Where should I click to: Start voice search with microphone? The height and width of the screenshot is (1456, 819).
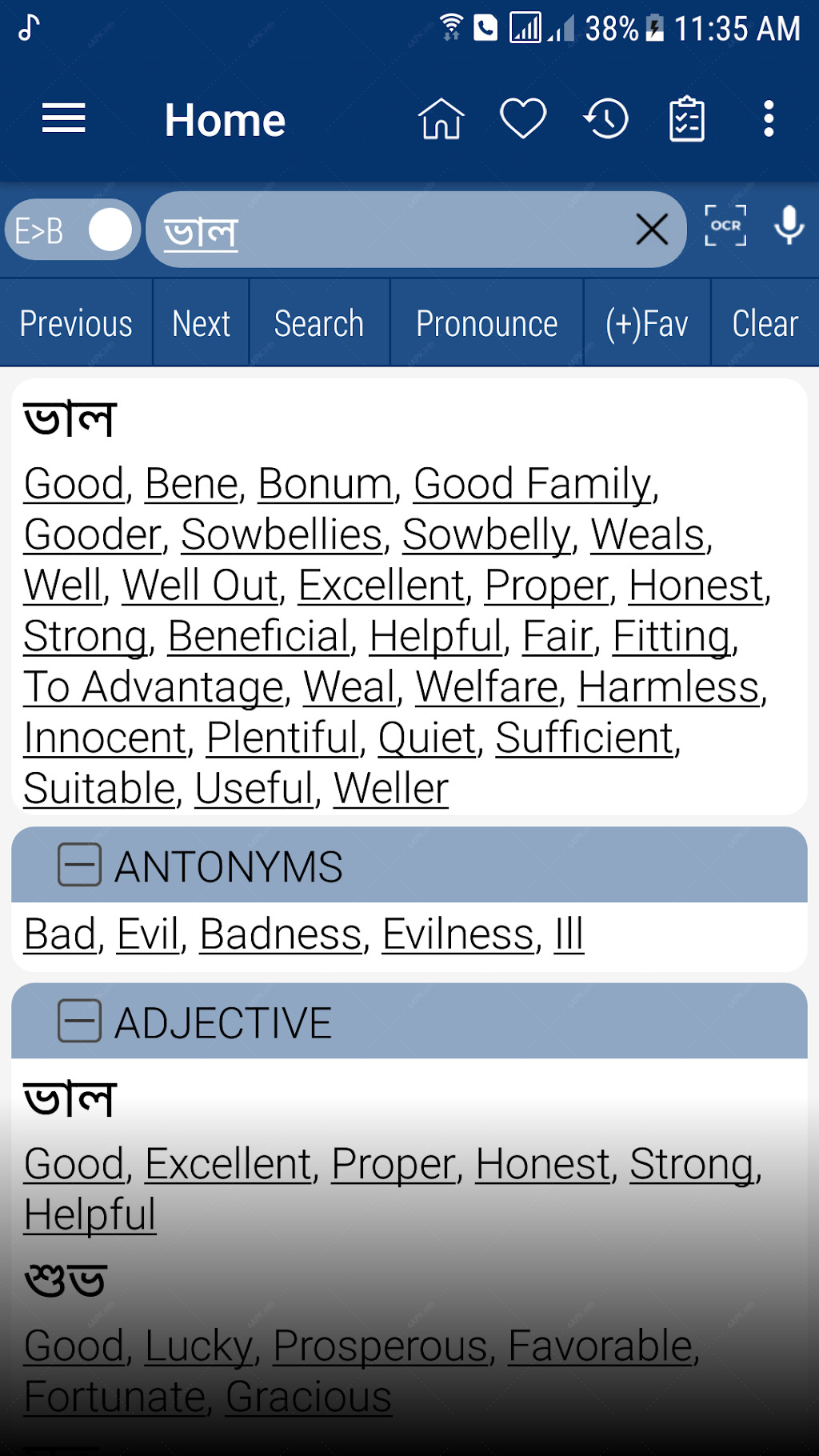click(x=789, y=226)
